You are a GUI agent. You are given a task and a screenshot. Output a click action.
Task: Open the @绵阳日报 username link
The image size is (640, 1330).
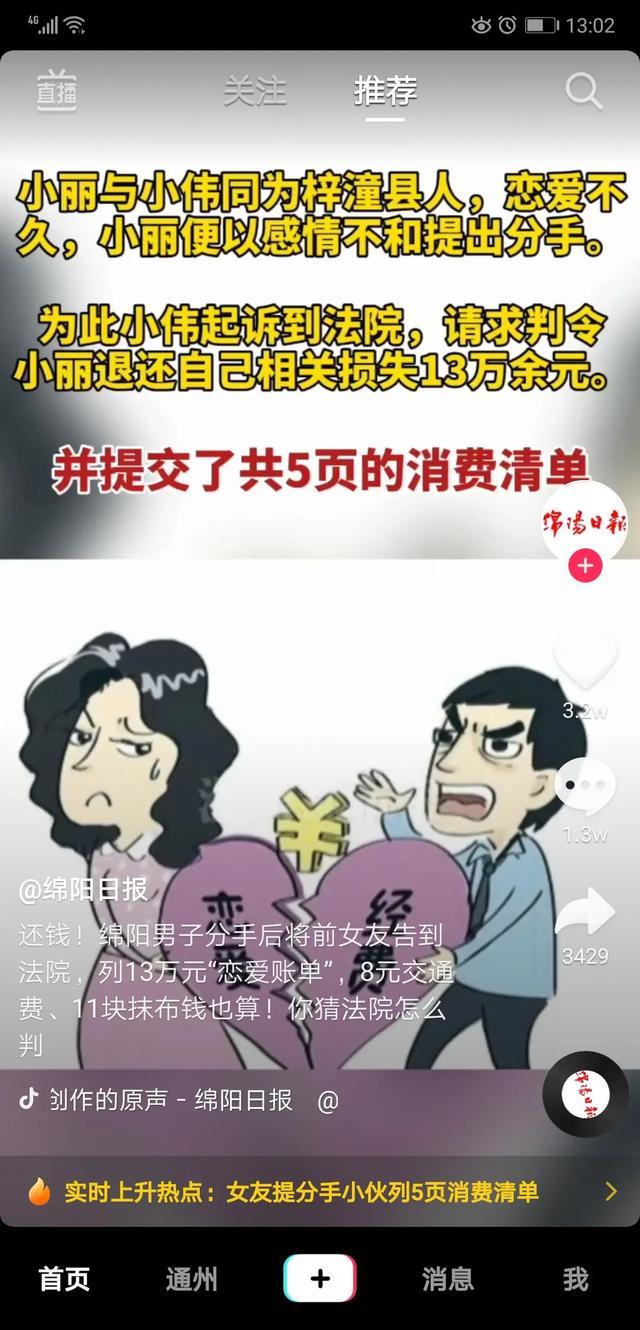coord(83,889)
